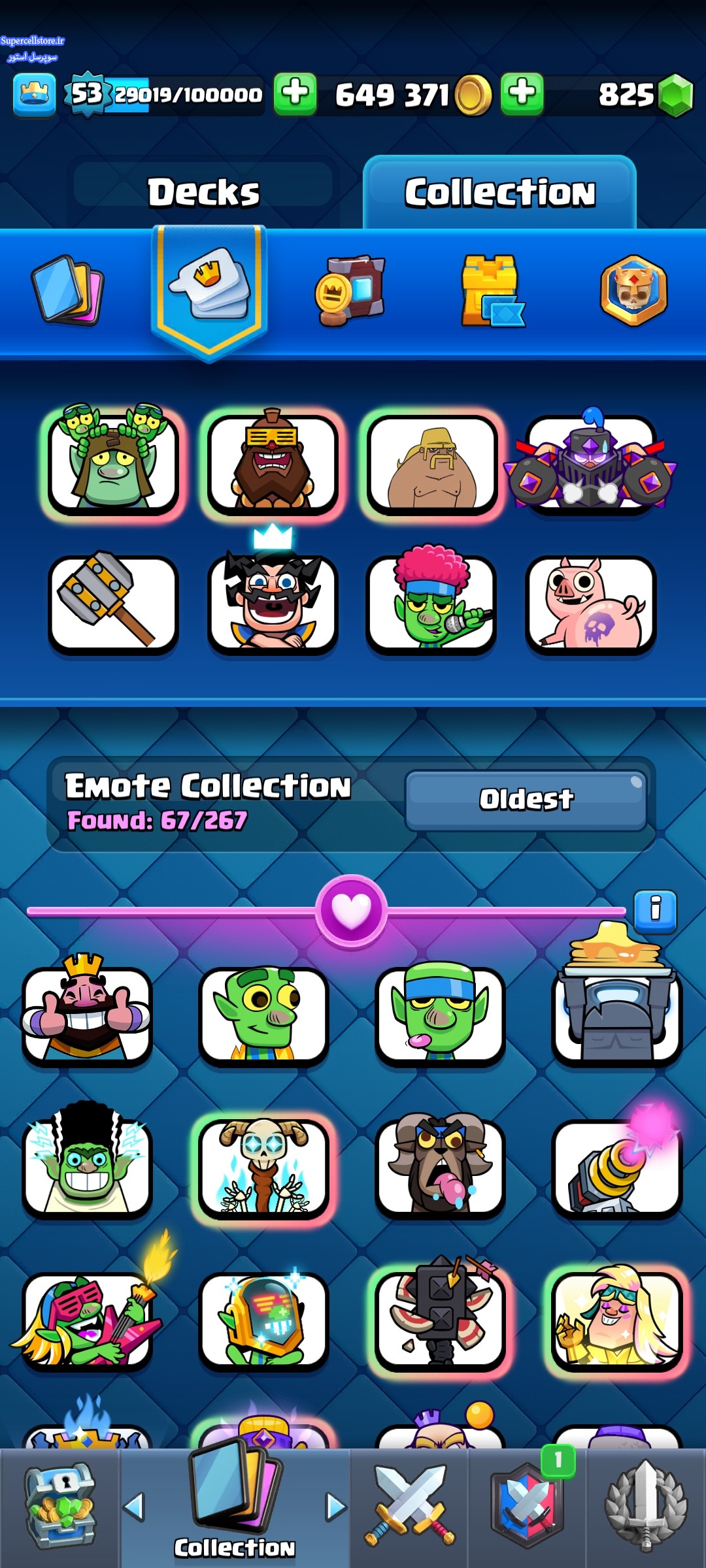Screen dimensions: 706x1568
Task: Open the events sword-wreath tab
Action: click(x=646, y=1508)
